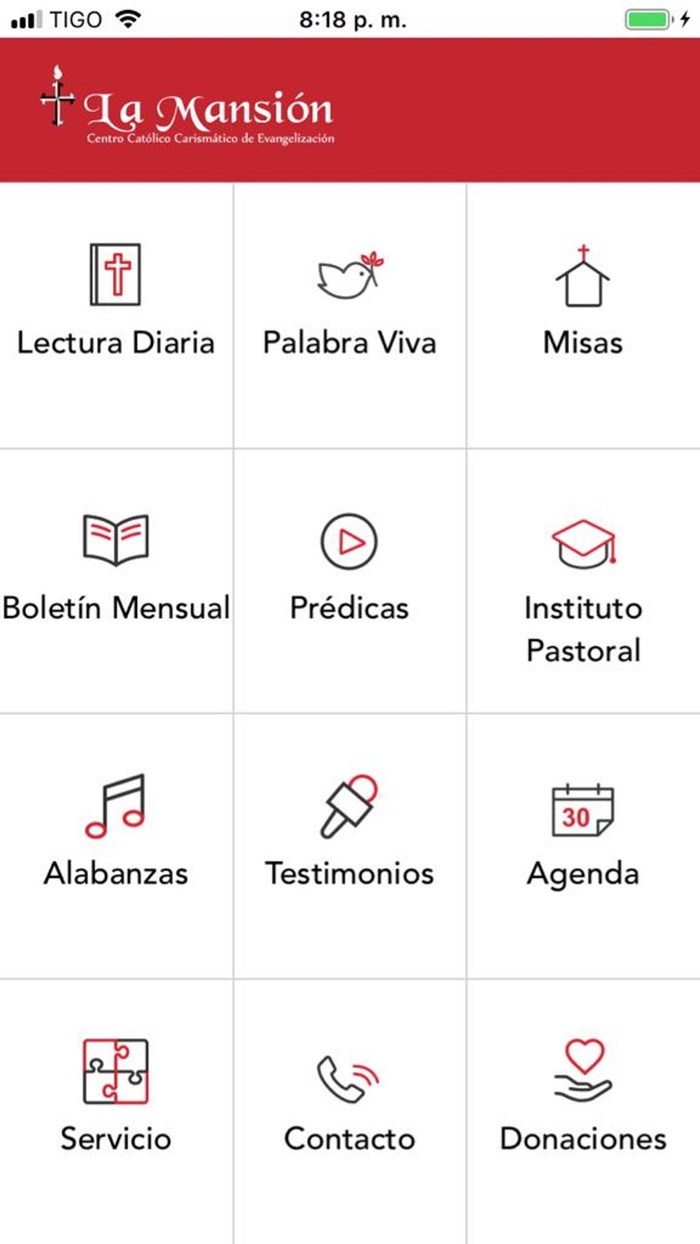Open the Boletín Mensual
Image resolution: width=700 pixels, height=1244 pixels.
[116, 580]
